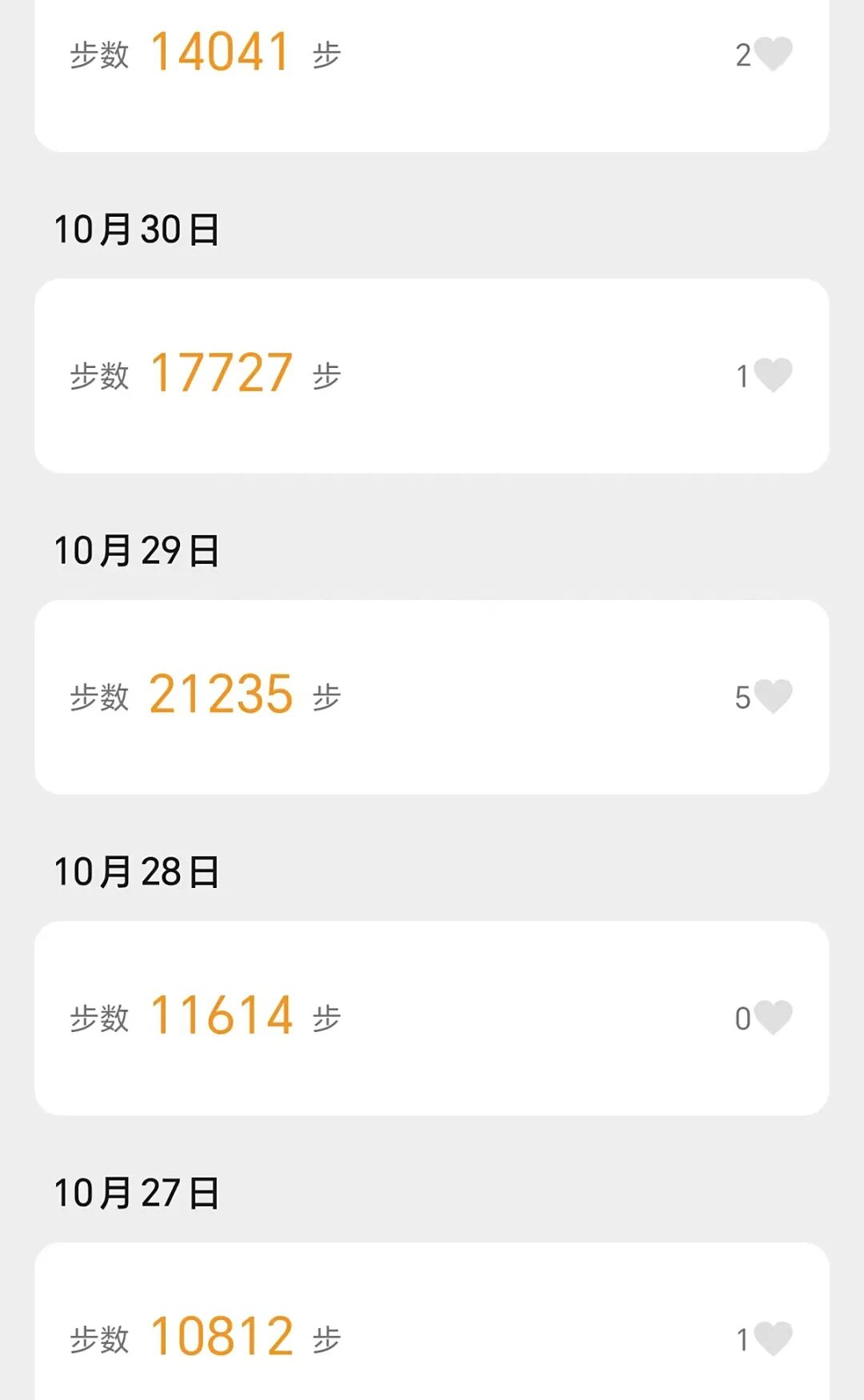The width and height of the screenshot is (864, 1400).
Task: Like the 21235 steps record
Action: pyautogui.click(x=772, y=696)
